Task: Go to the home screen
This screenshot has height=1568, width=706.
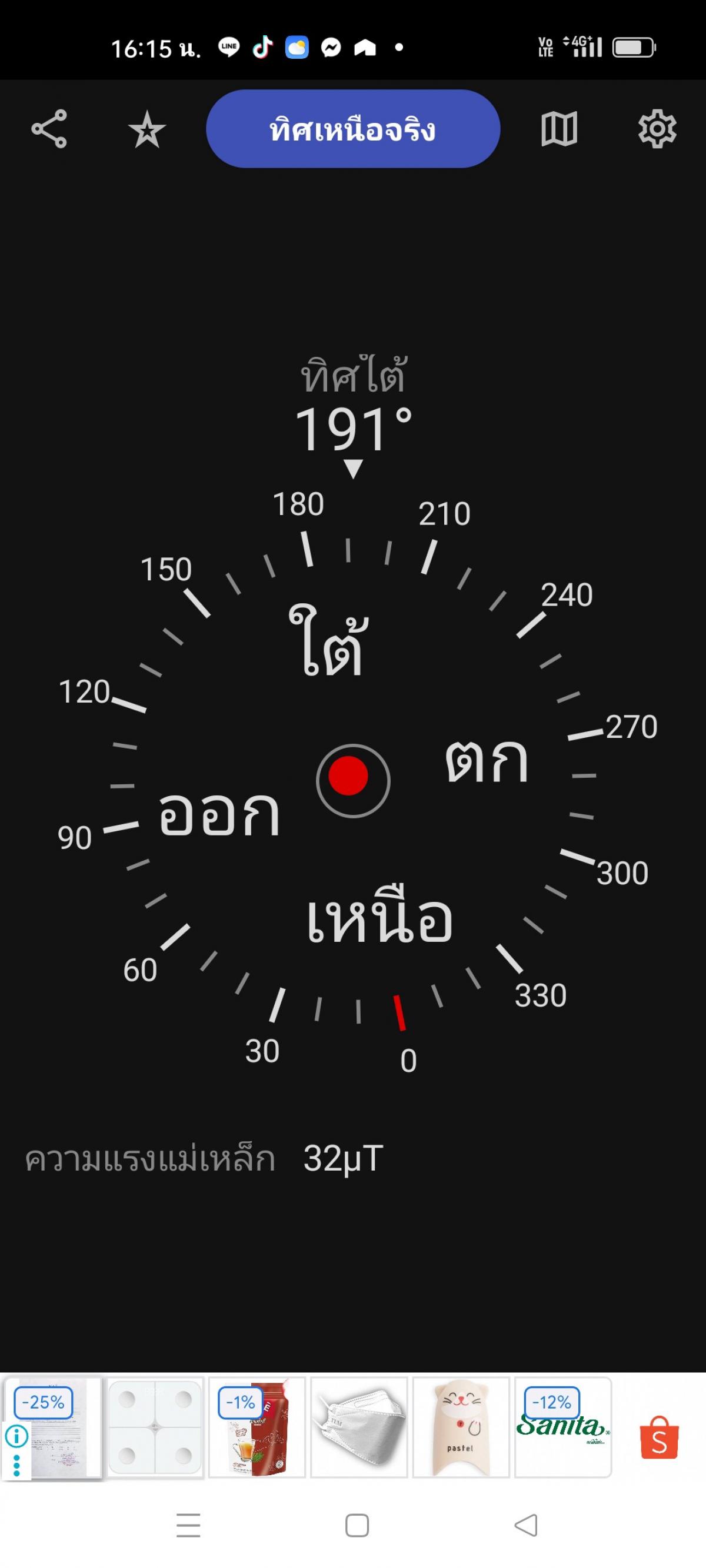Action: point(357,1526)
